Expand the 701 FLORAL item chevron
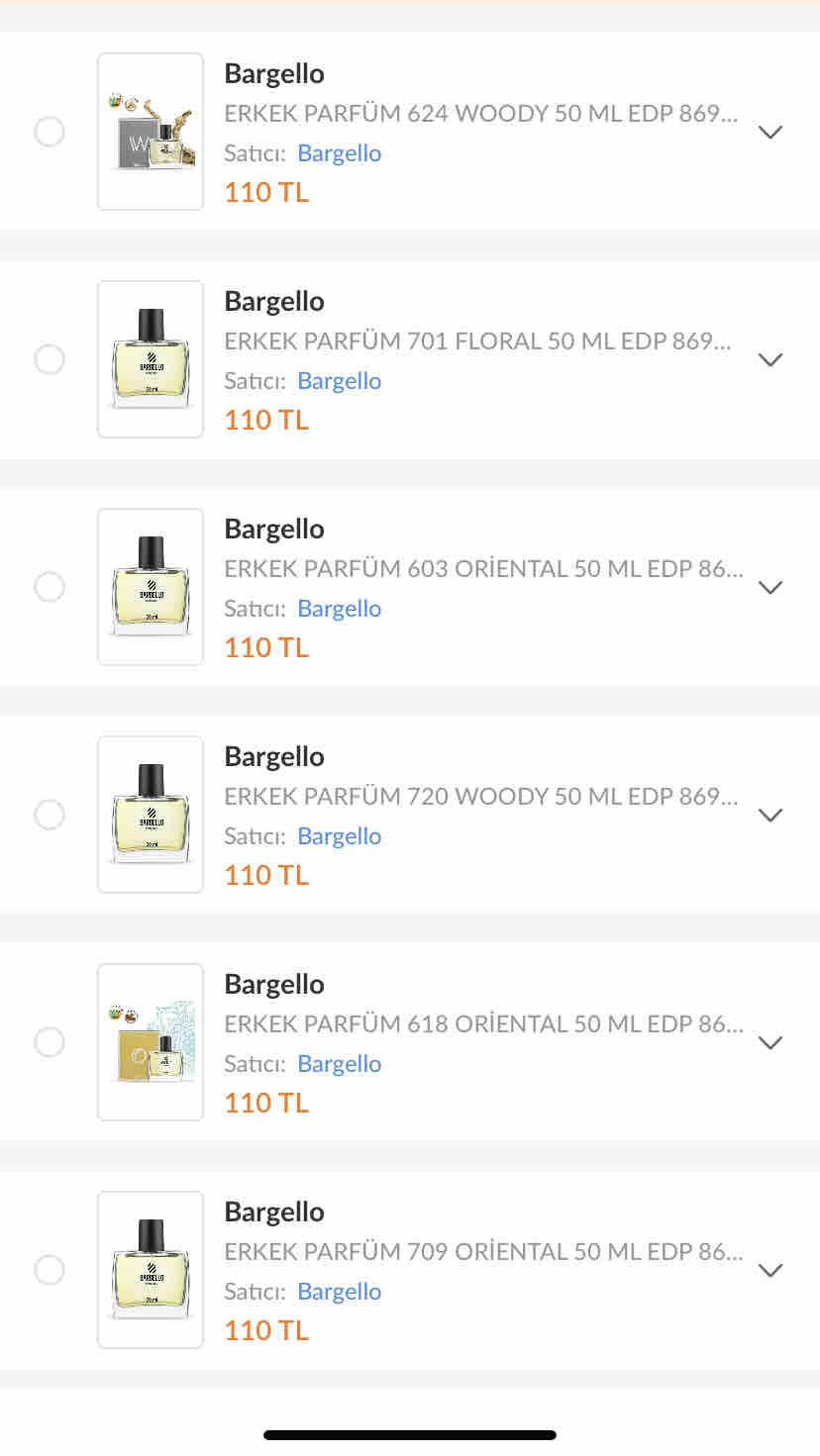Screen dimensions: 820x1456 [770, 360]
